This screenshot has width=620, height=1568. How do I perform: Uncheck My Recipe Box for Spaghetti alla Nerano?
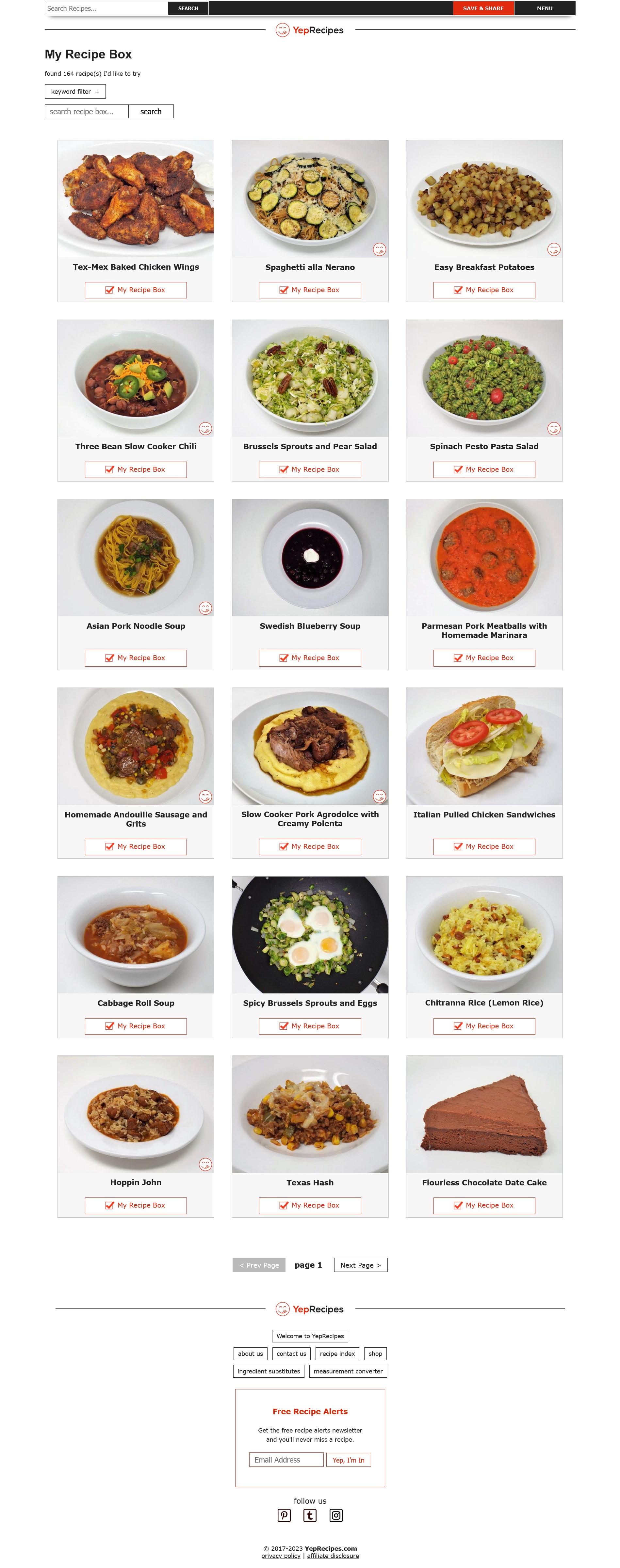[x=309, y=290]
